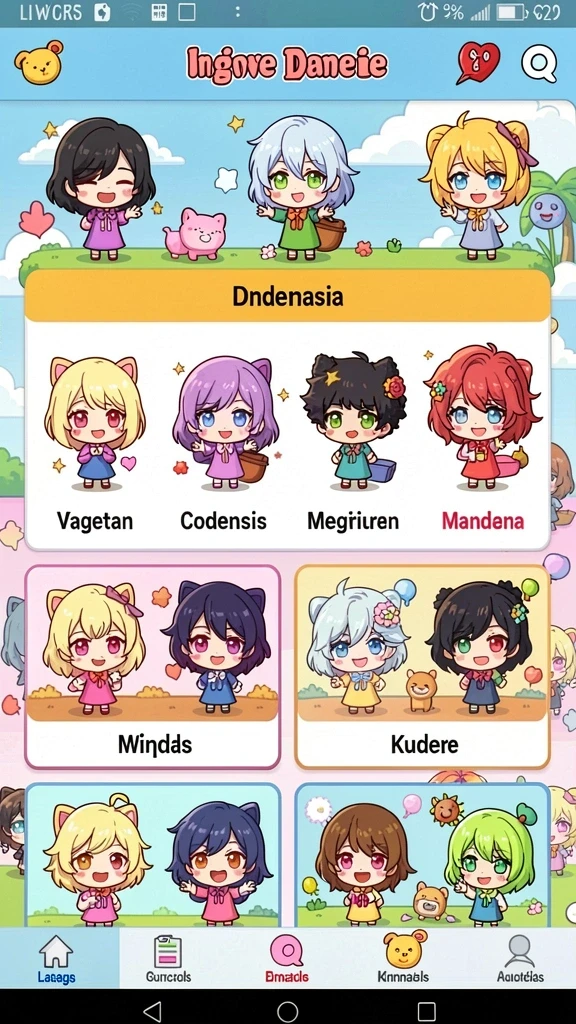Open the yellow bear icon in header
This screenshot has width=576, height=1024.
(39, 63)
